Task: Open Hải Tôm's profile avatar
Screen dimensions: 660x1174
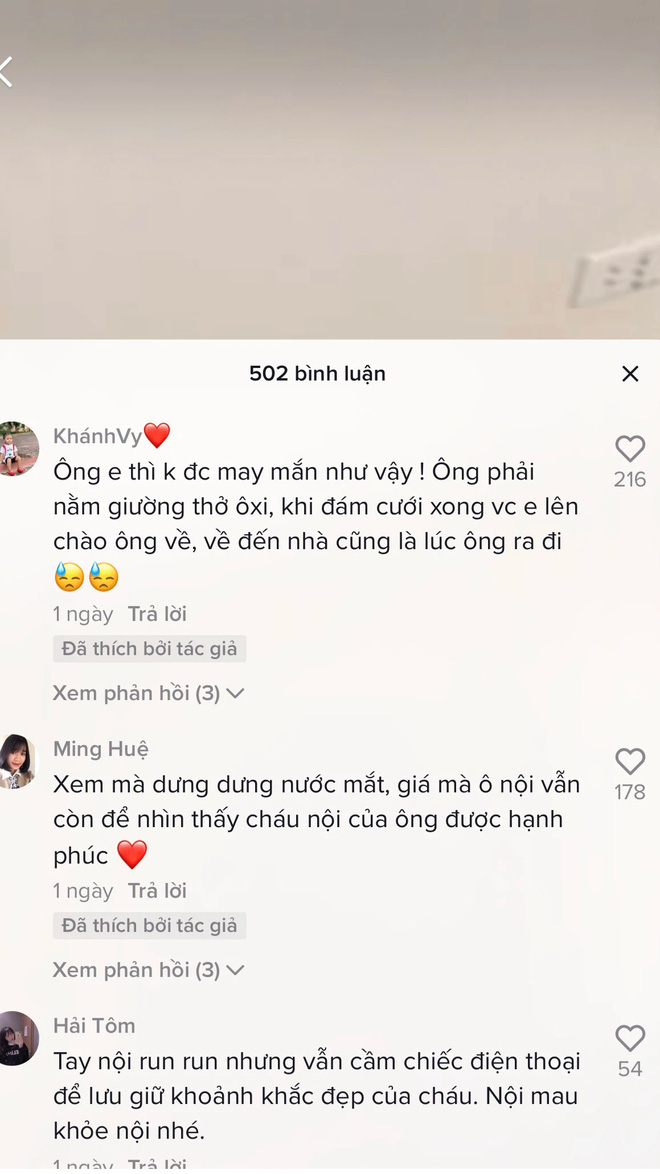Action: (18, 1038)
